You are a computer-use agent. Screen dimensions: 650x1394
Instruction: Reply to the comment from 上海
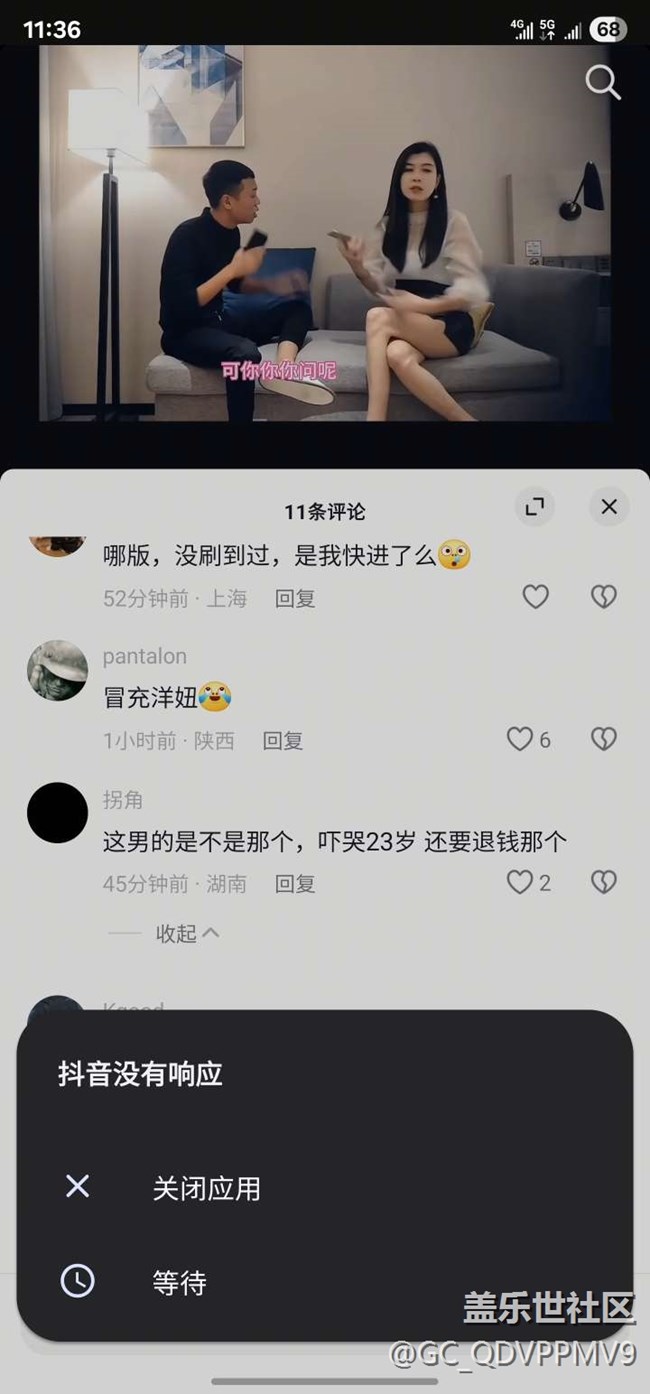[295, 599]
